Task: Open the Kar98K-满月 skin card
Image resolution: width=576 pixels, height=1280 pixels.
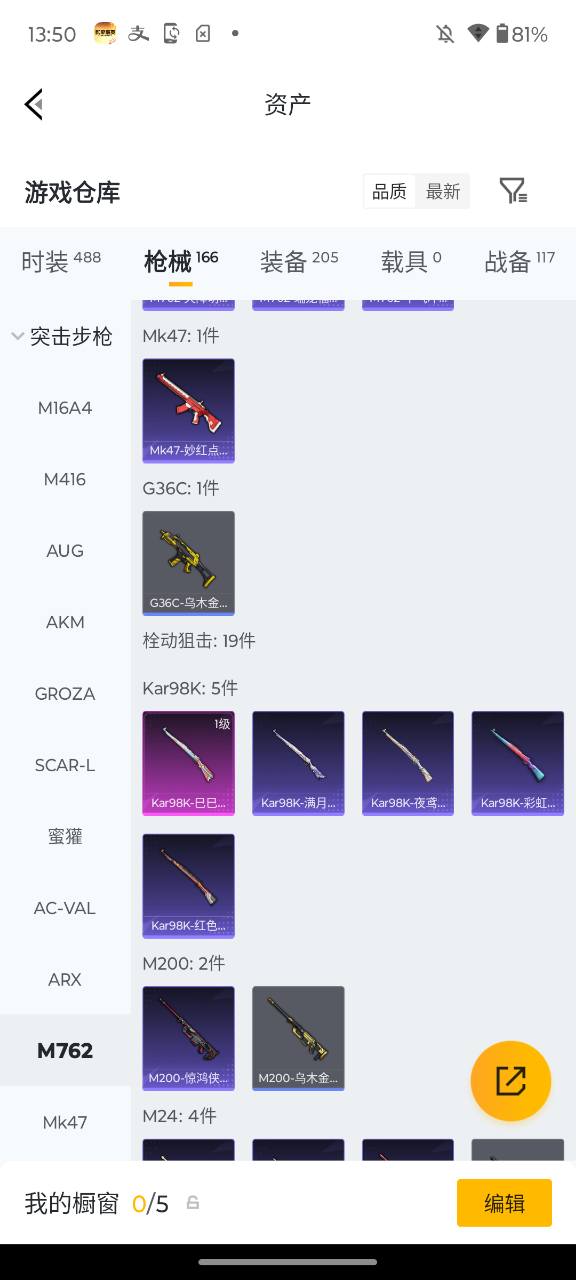Action: (x=298, y=763)
